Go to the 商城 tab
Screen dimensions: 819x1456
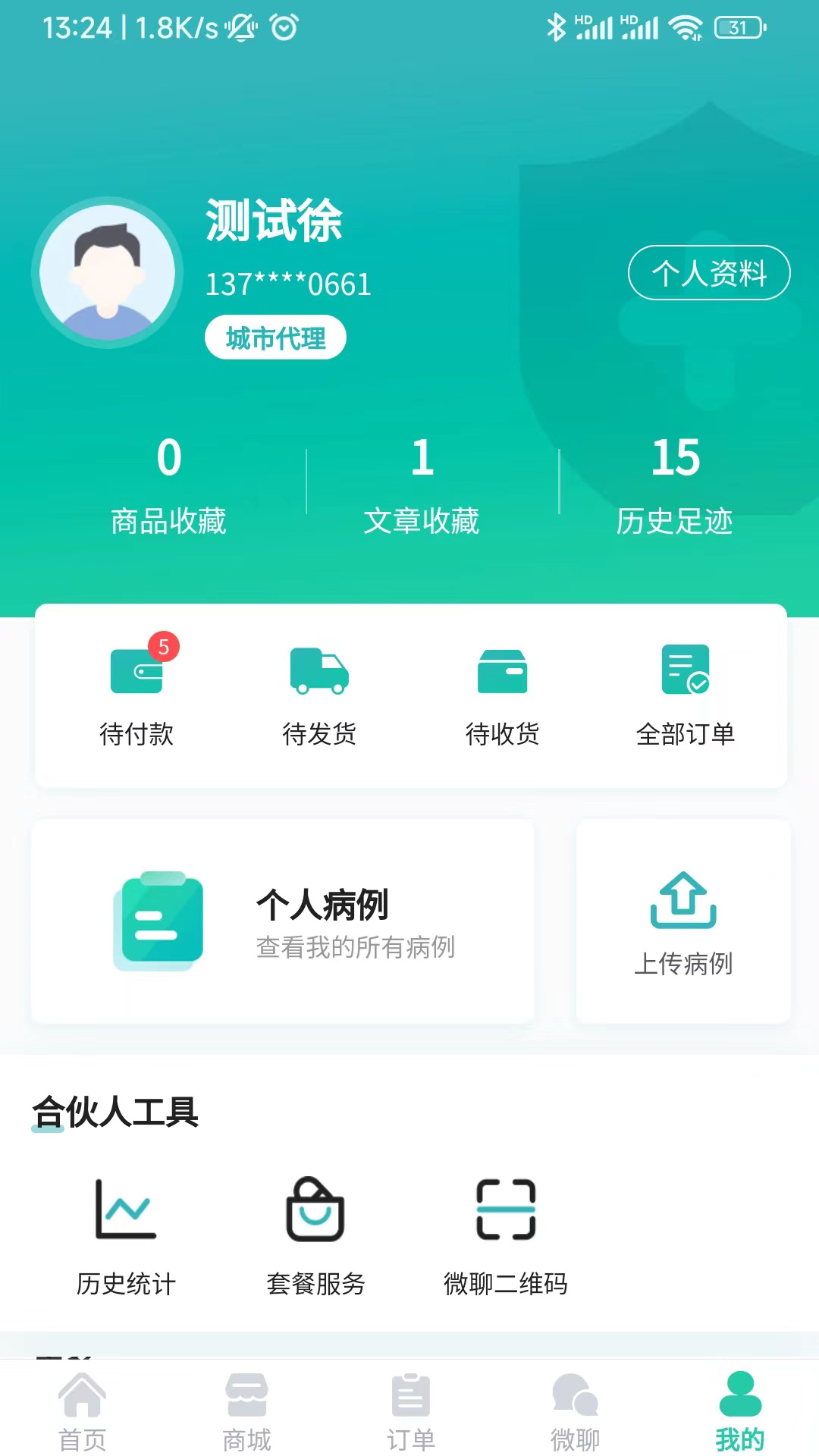coord(246,1410)
